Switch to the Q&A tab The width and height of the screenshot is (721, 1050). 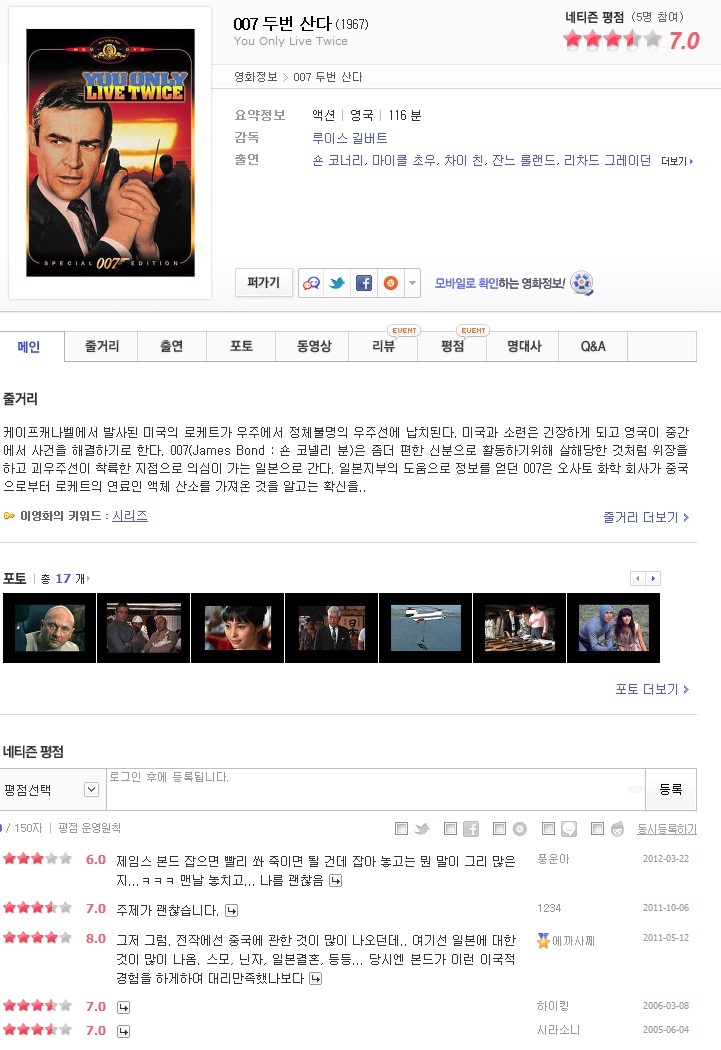593,347
